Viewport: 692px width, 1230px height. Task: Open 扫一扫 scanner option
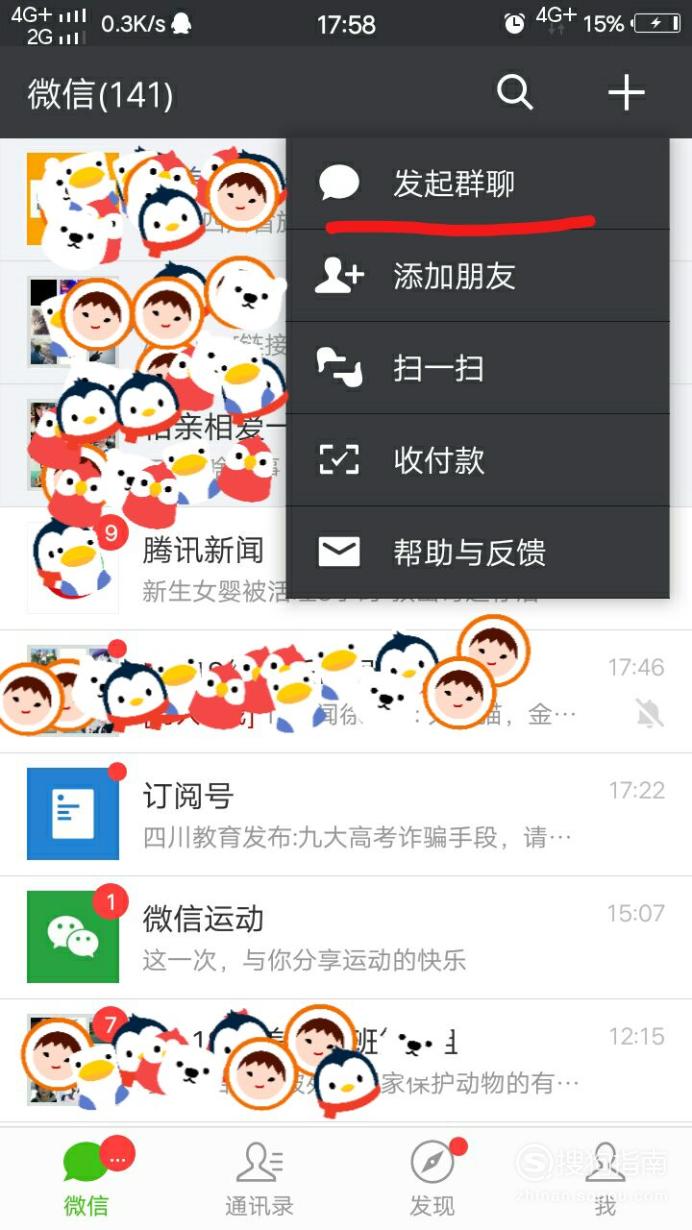coord(477,368)
